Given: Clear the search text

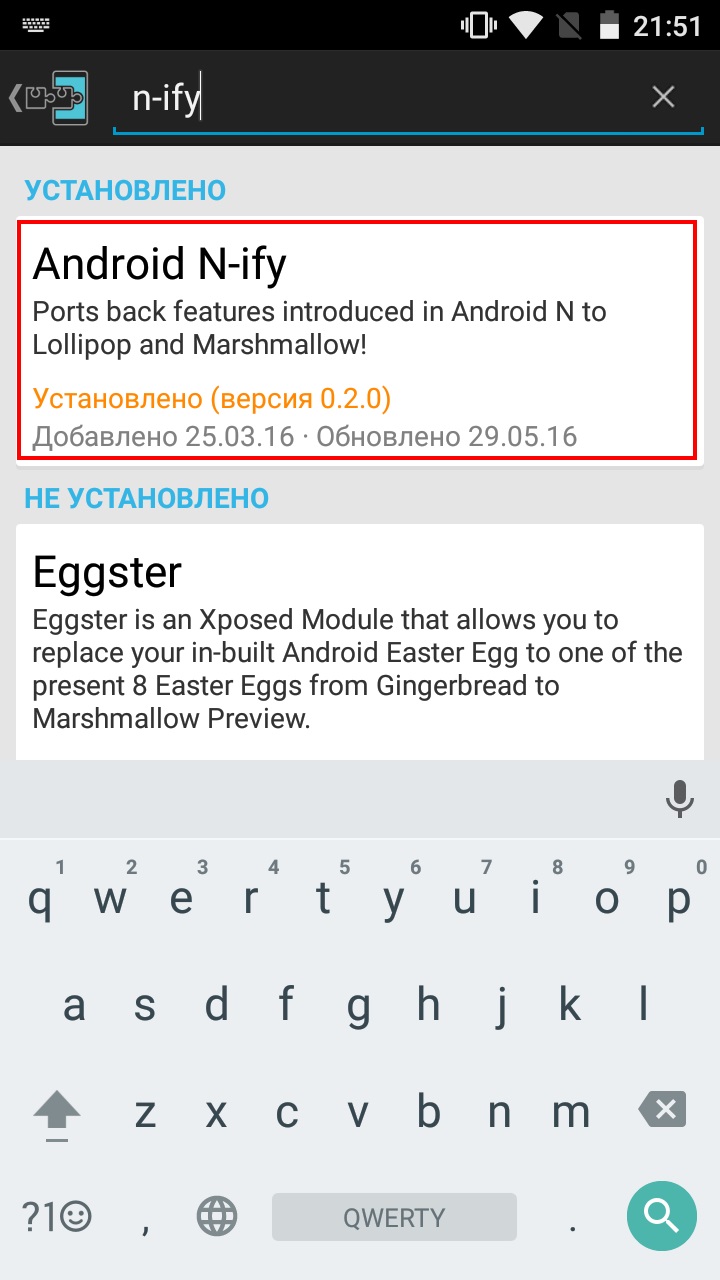Looking at the screenshot, I should click(663, 97).
